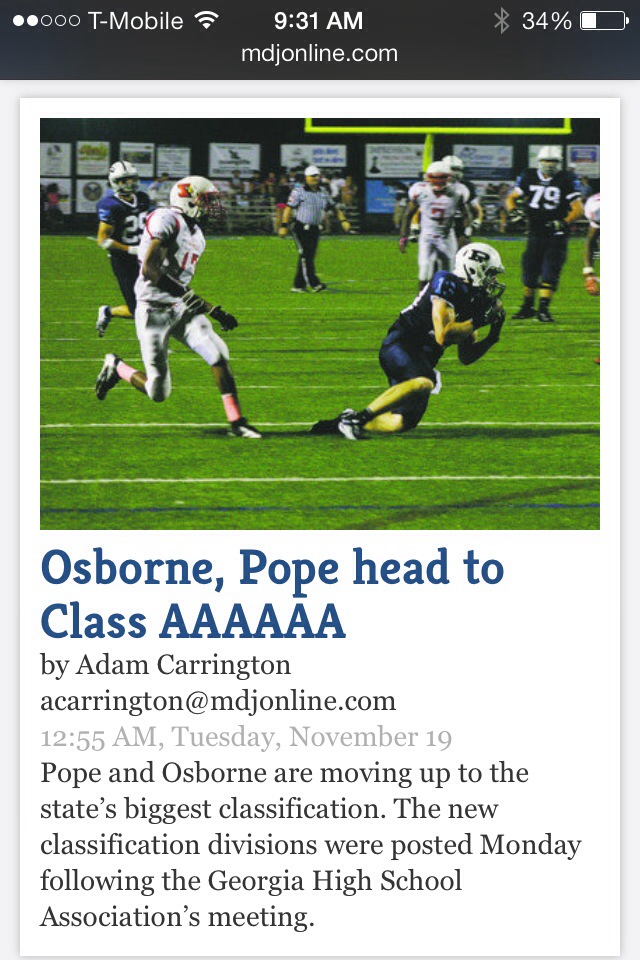The width and height of the screenshot is (640, 960).
Task: Tap the mdjonline.com address bar
Action: 320,54
